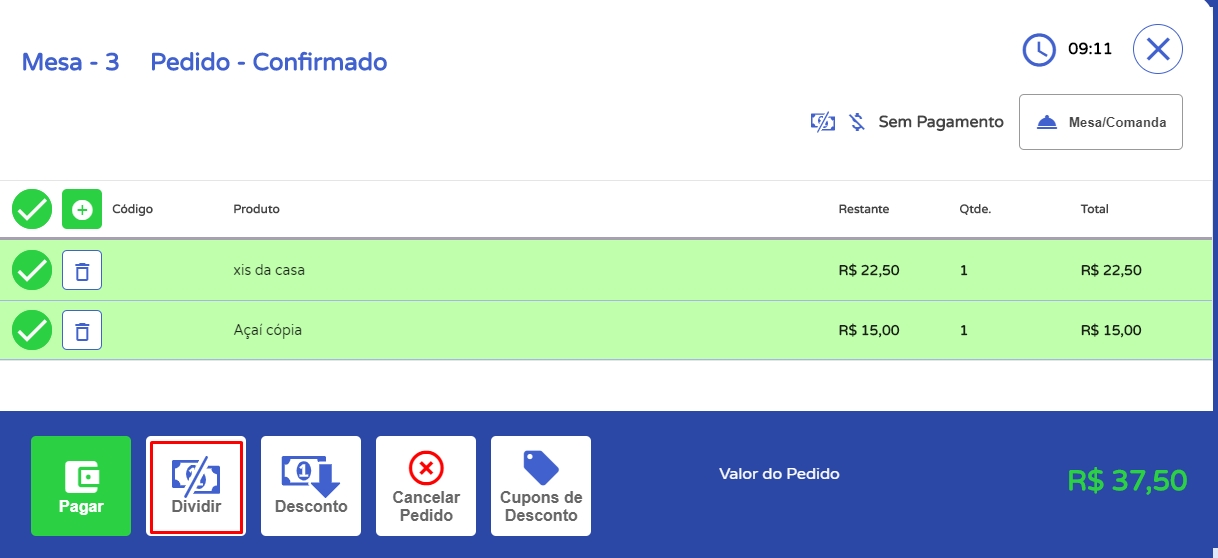Screen dimensions: 1218x558
Task: Open the Mesa/Comanda button
Action: 1100,122
